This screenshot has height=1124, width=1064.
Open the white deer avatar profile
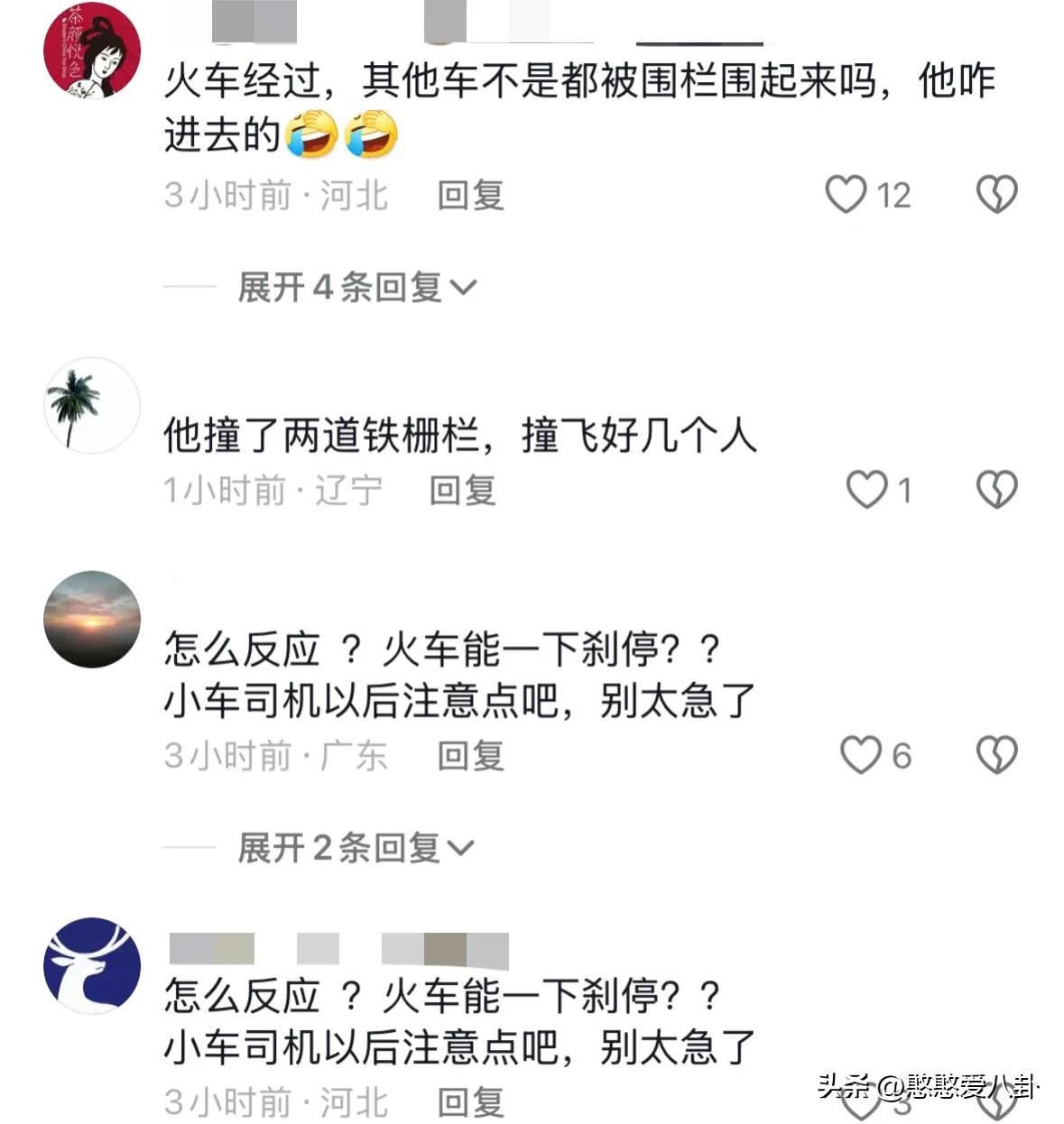(92, 965)
